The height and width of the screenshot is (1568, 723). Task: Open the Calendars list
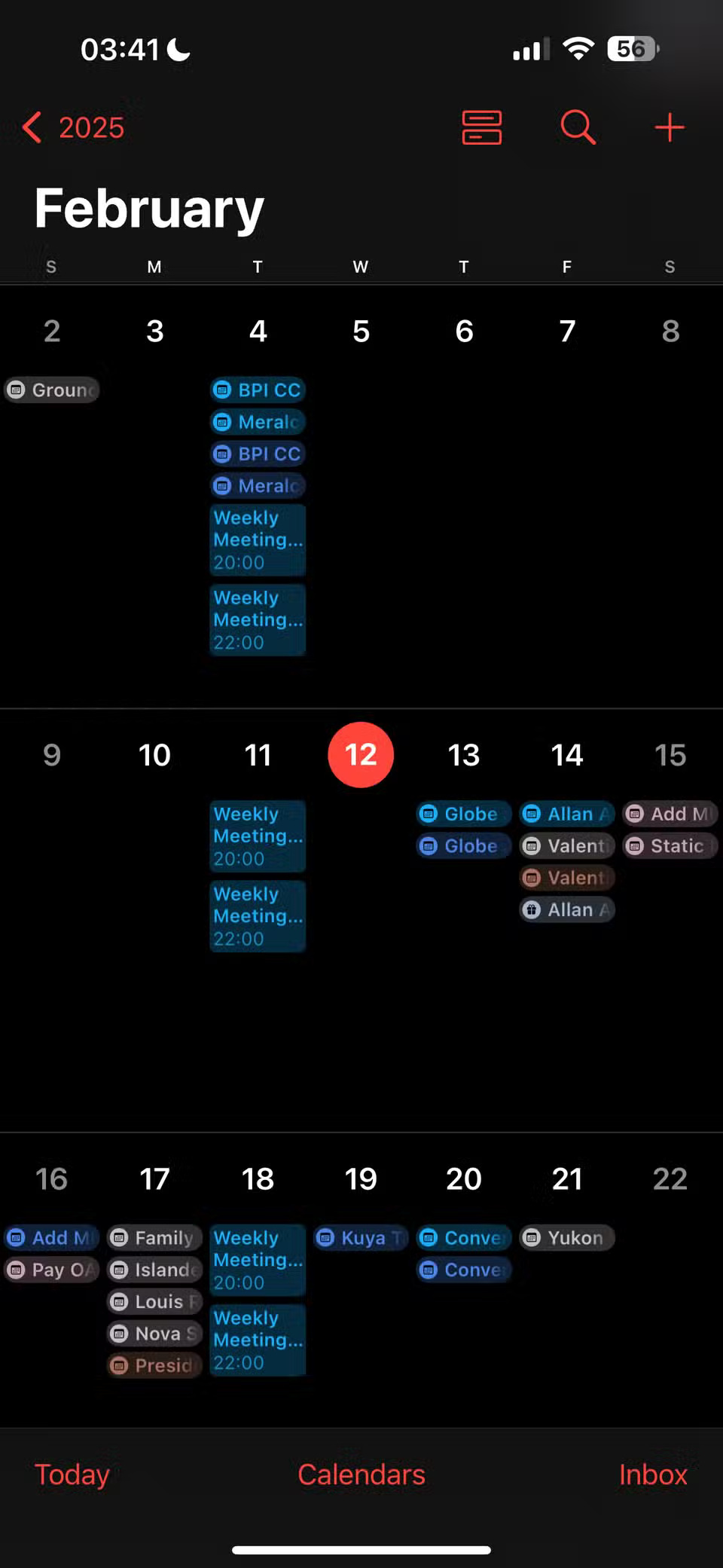click(361, 1474)
